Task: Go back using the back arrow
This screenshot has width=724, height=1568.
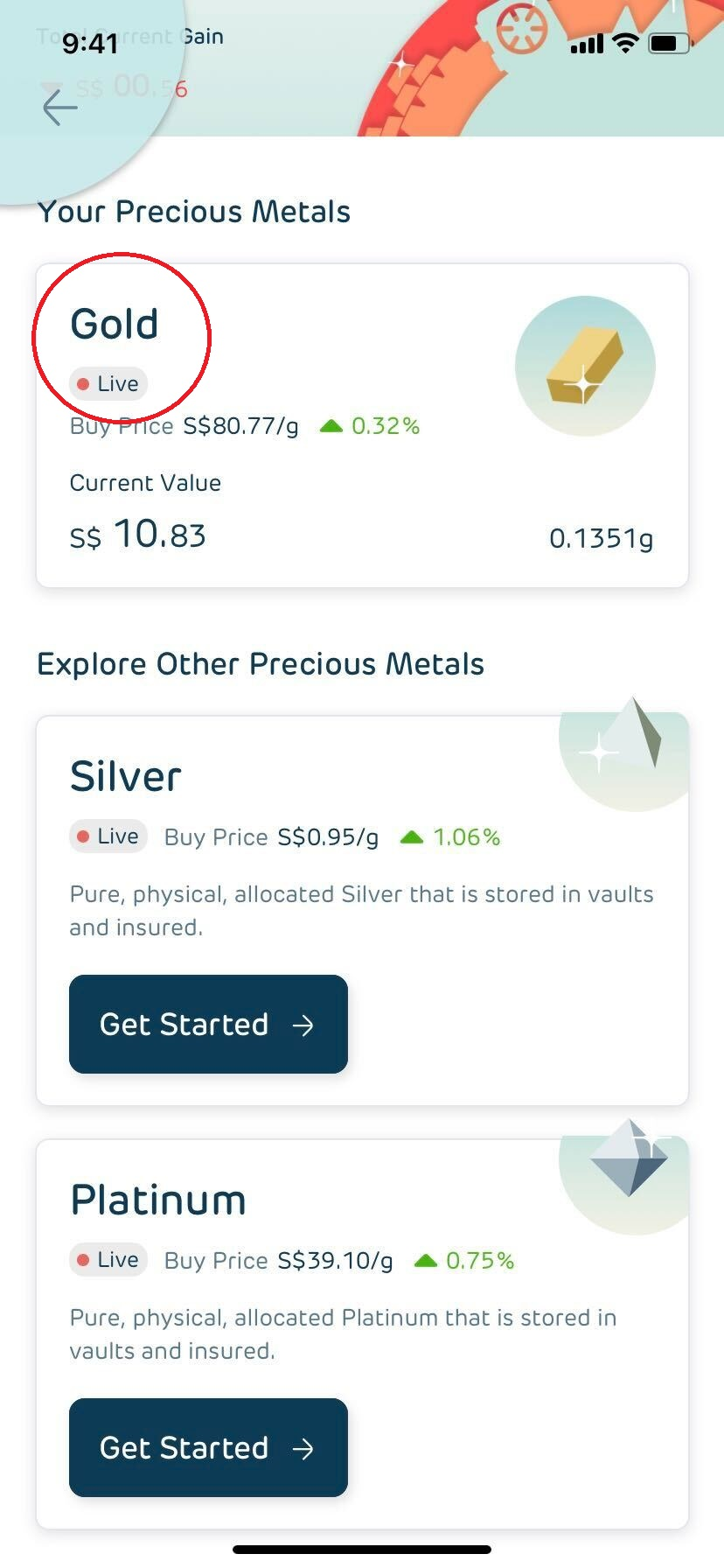Action: point(59,108)
